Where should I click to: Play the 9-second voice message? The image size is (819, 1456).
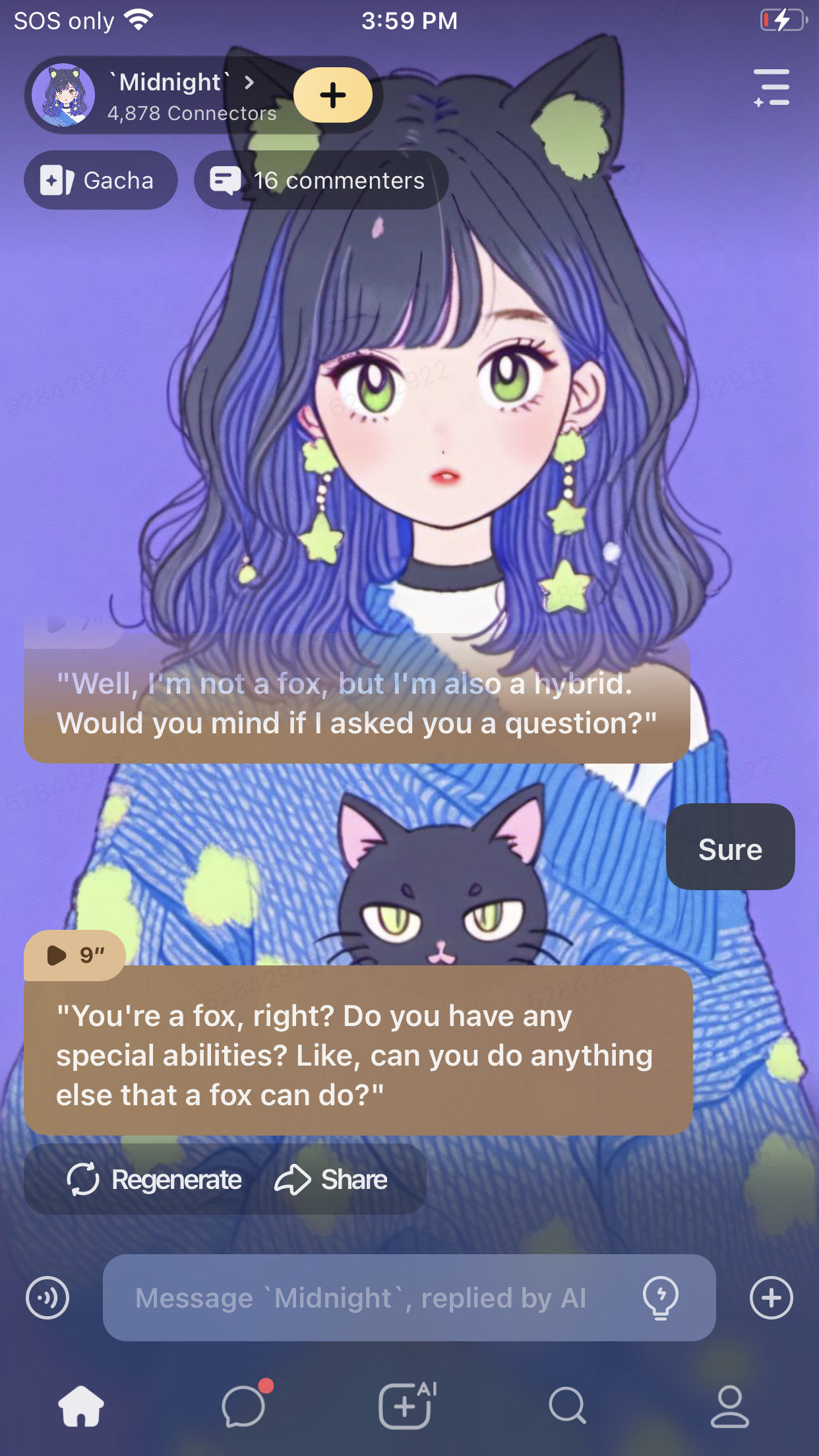[x=75, y=955]
